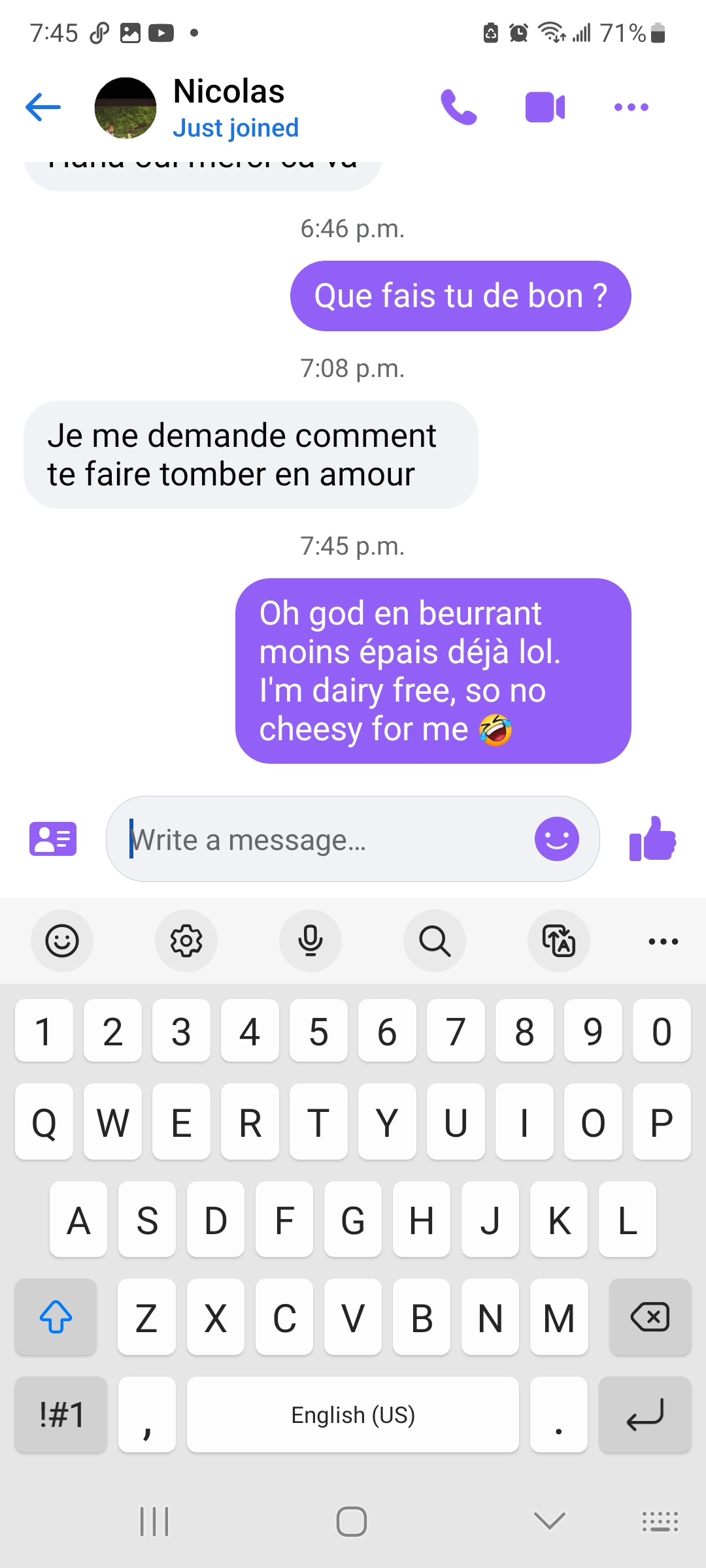Tap the backspace key
The height and width of the screenshot is (1568, 706).
(650, 1316)
